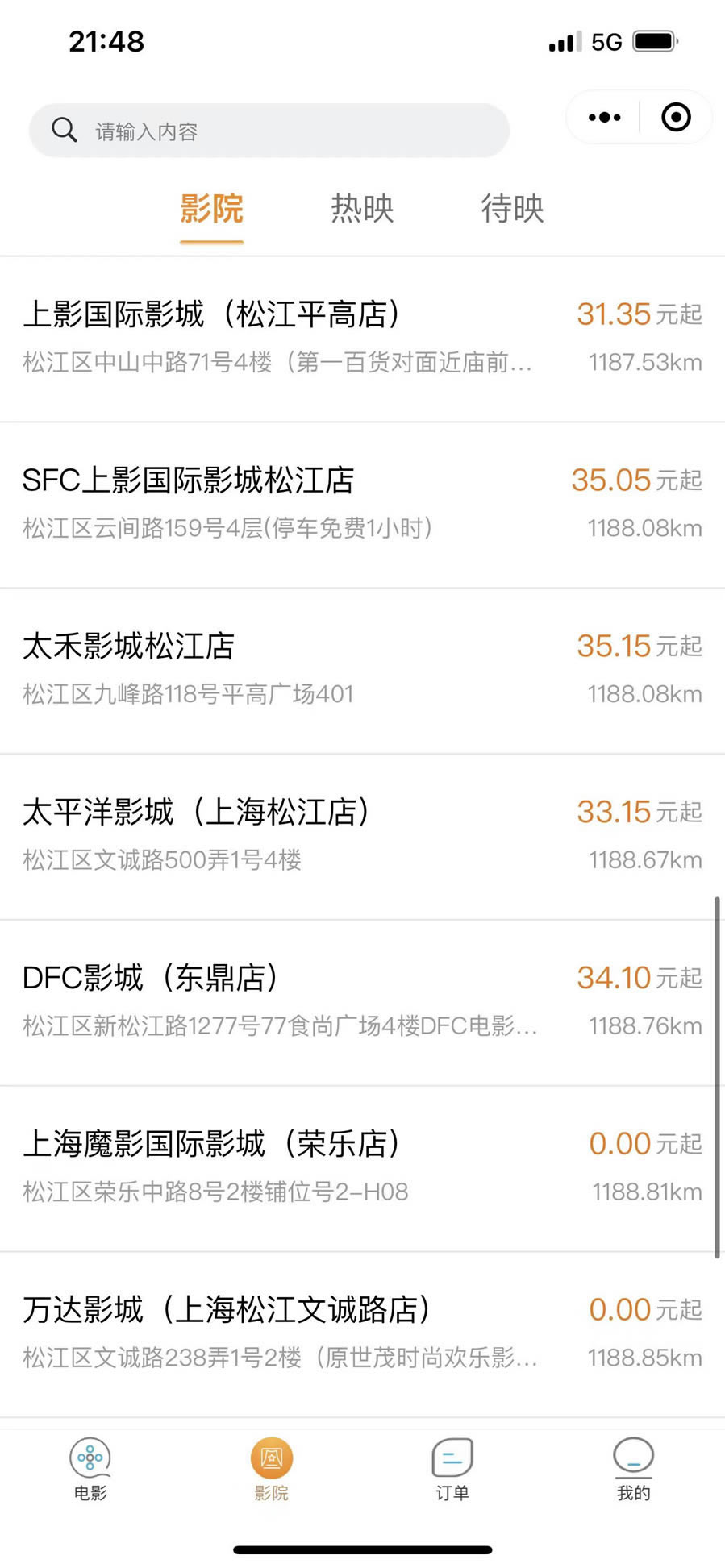This screenshot has width=725, height=1568.
Task: Open the mini program three-dot menu
Action: click(x=604, y=118)
